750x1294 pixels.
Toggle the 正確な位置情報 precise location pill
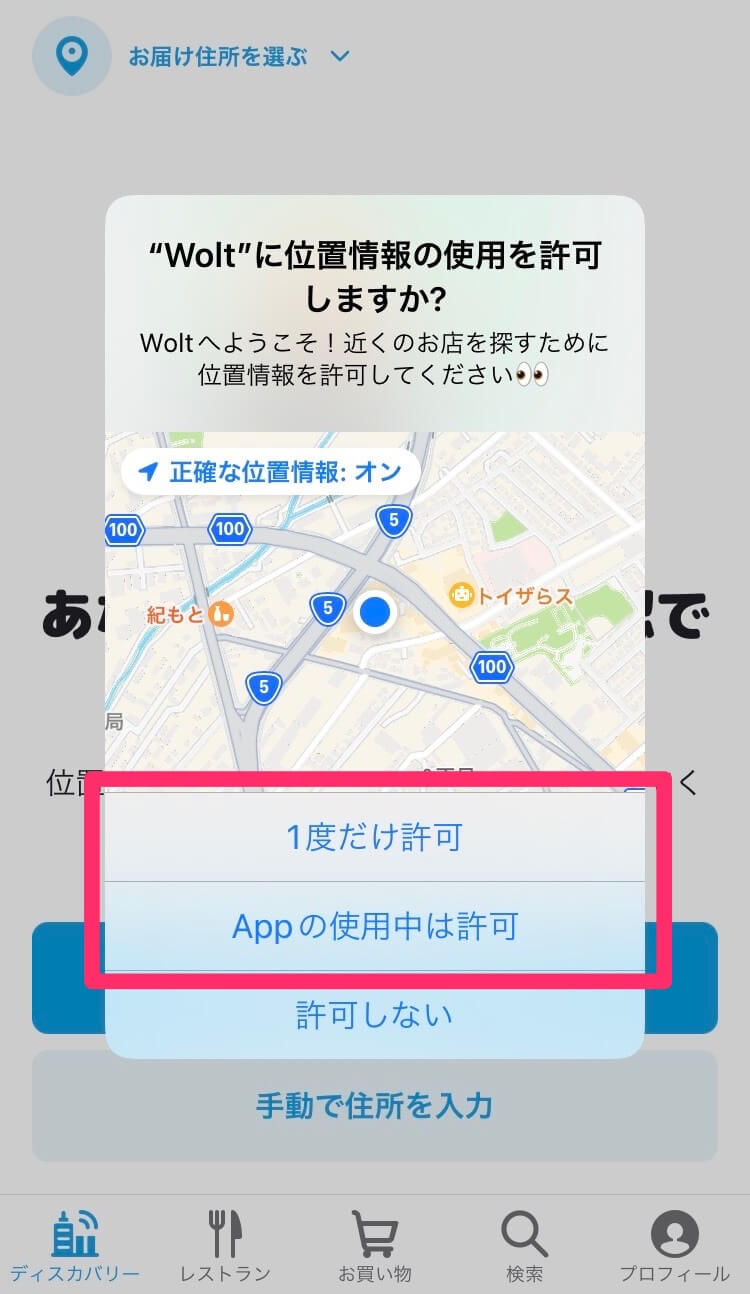point(270,472)
